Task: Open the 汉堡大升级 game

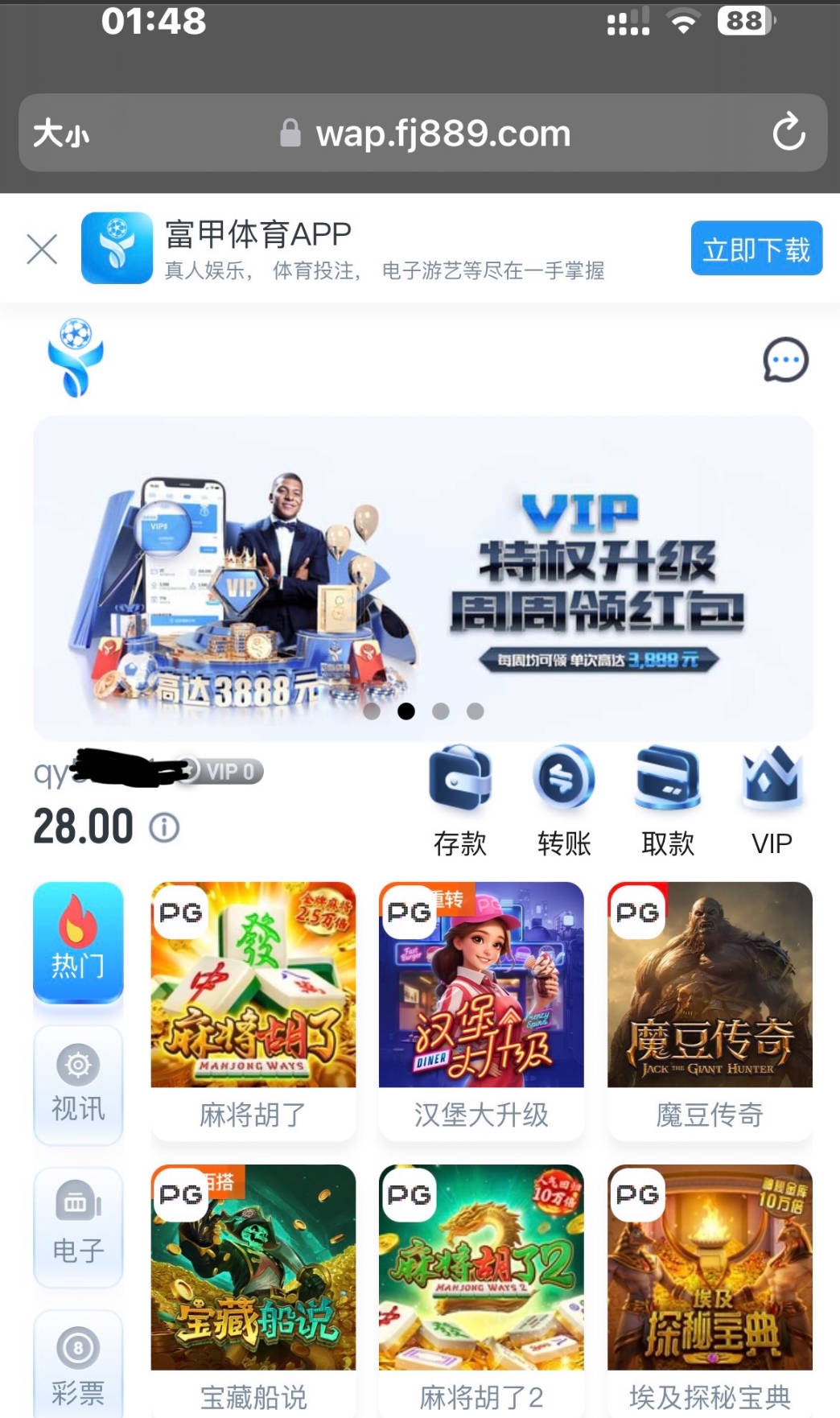Action: [x=481, y=1010]
